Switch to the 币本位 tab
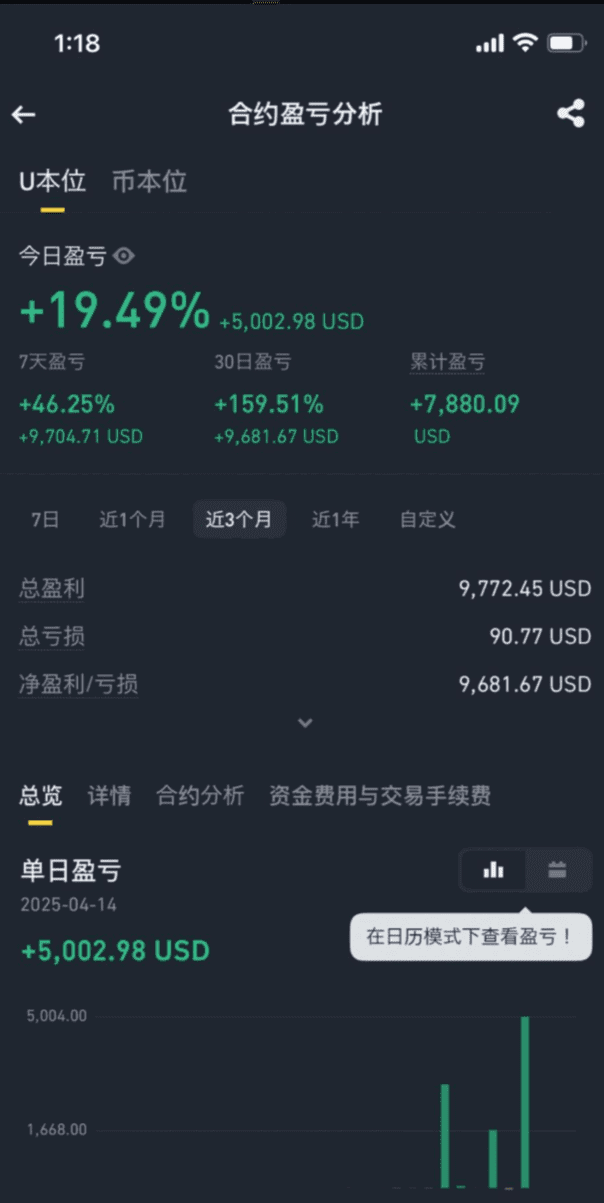Screen dimensions: 604x1203 149,182
